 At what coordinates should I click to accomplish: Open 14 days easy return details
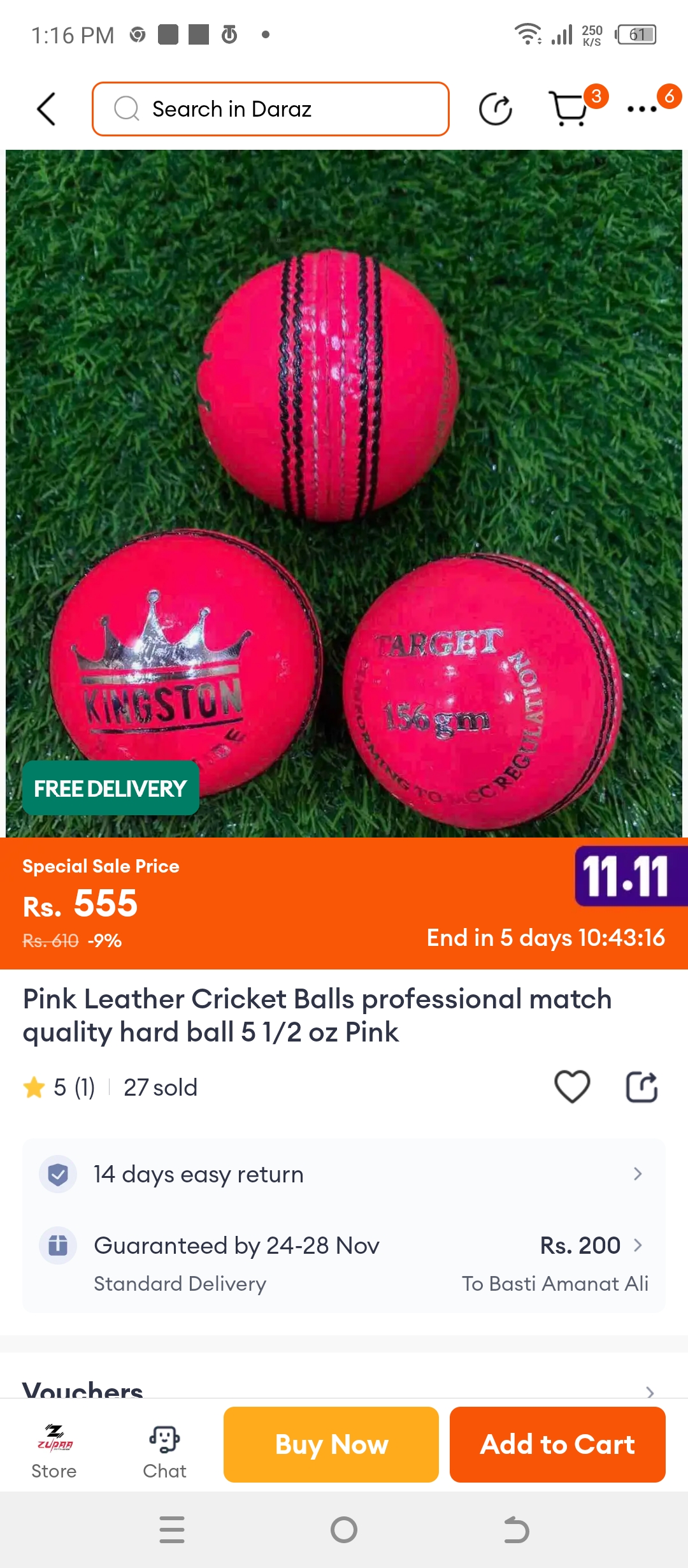pyautogui.click(x=344, y=1174)
